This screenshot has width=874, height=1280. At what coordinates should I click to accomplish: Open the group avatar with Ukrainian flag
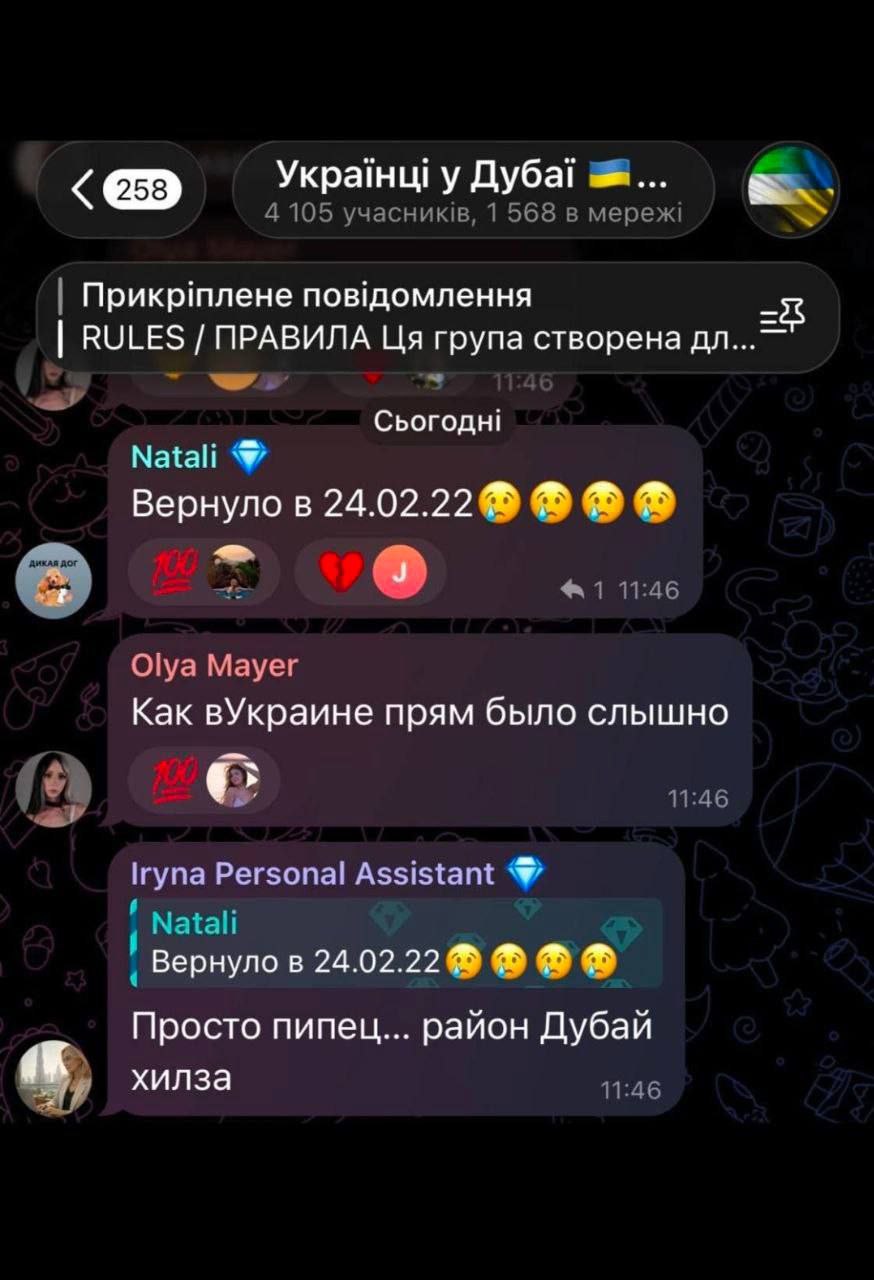coord(793,189)
